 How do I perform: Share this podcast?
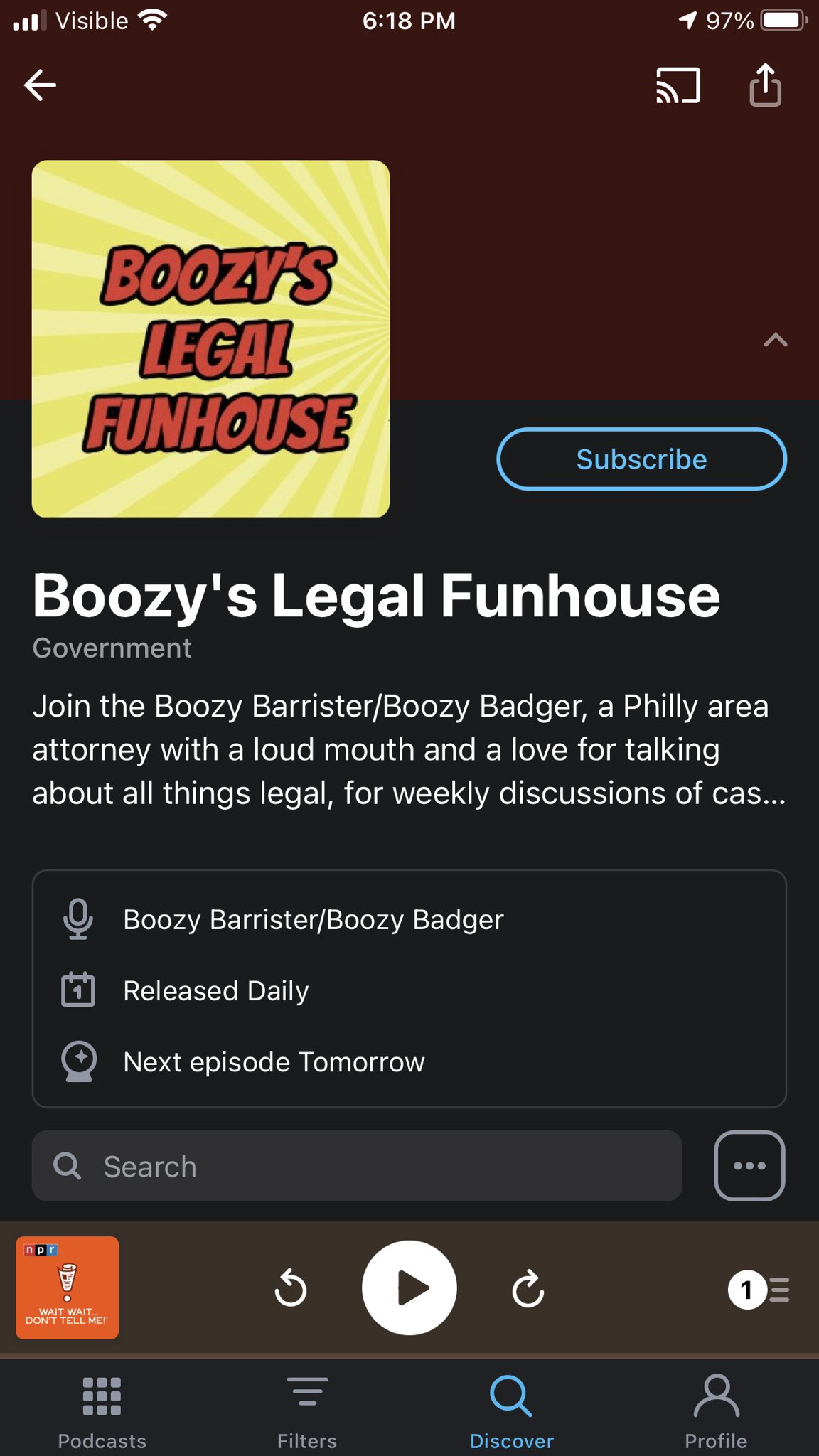(x=766, y=85)
